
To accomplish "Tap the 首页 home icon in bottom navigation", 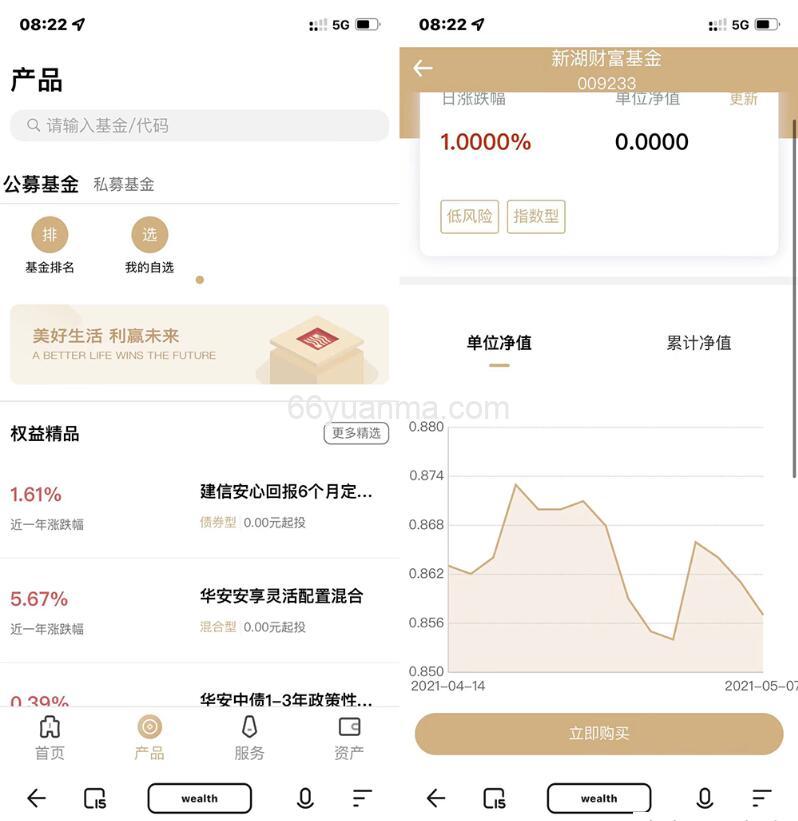I will click(x=50, y=737).
